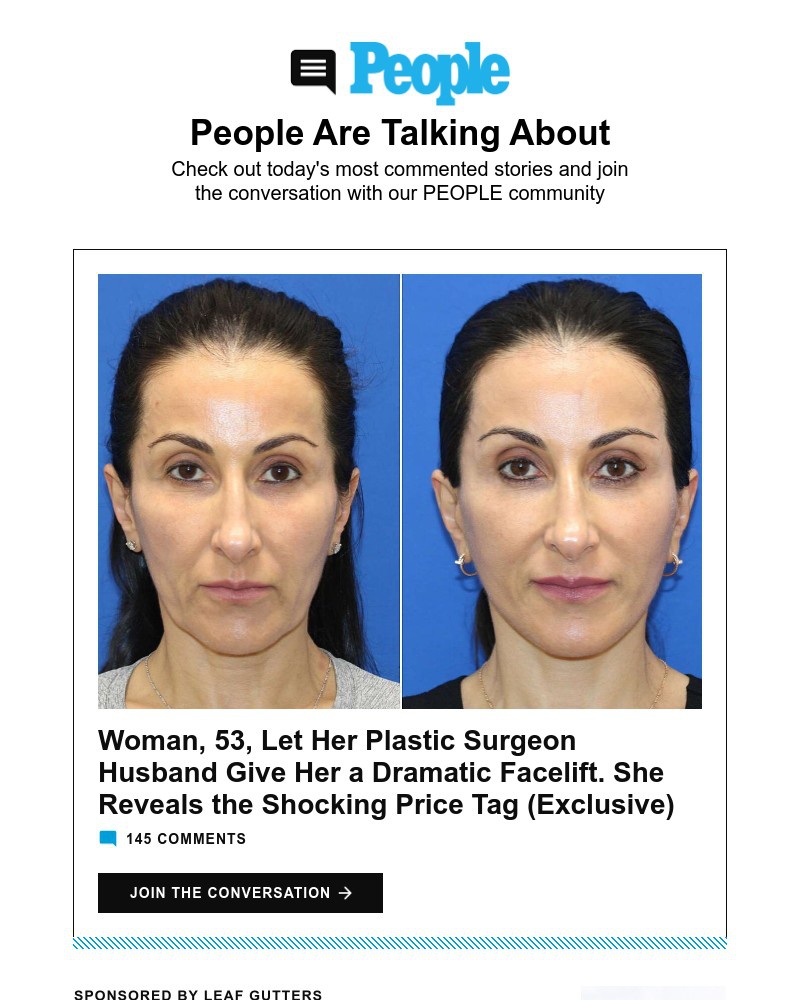Open the facelift story photo
The height and width of the screenshot is (1000, 800).
pyautogui.click(x=400, y=491)
